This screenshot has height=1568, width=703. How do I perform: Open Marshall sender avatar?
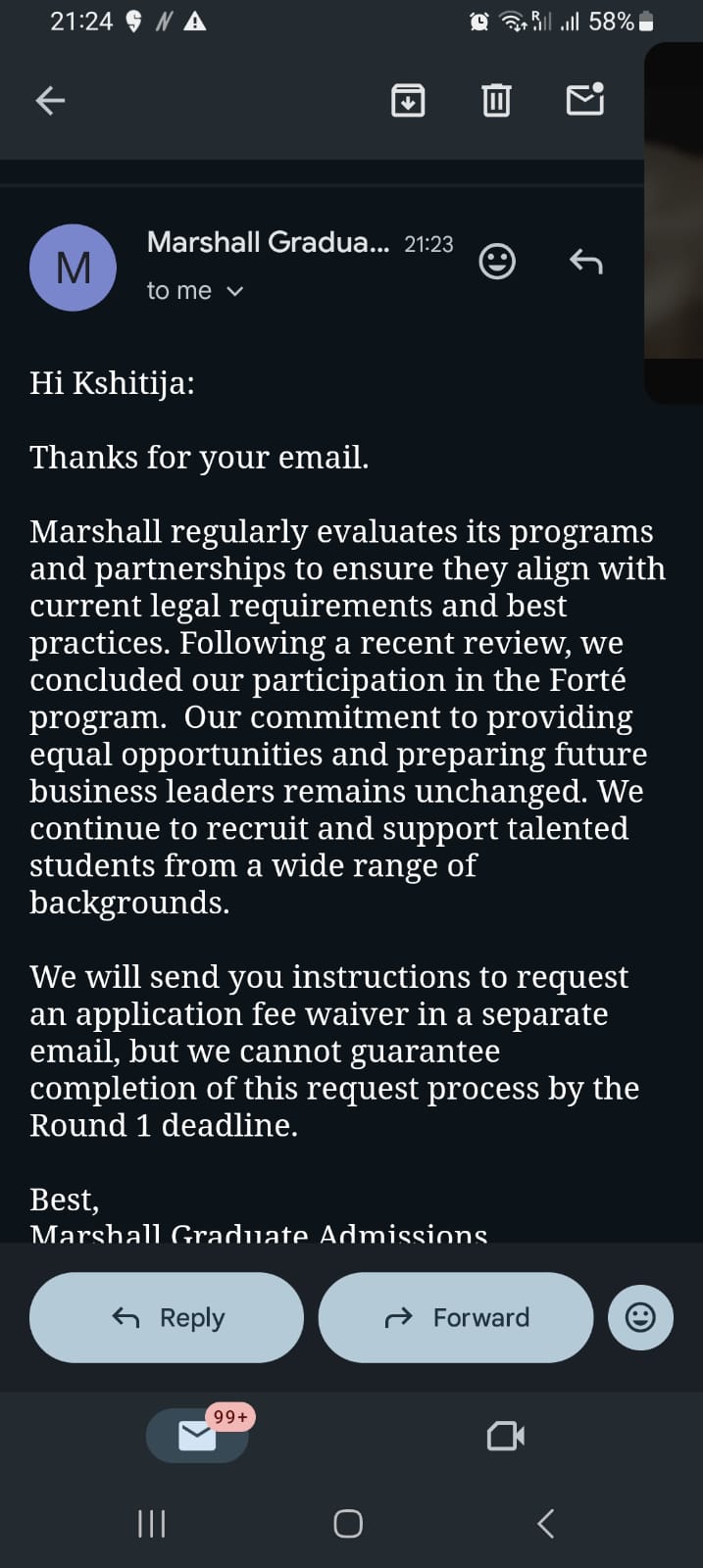click(x=74, y=268)
